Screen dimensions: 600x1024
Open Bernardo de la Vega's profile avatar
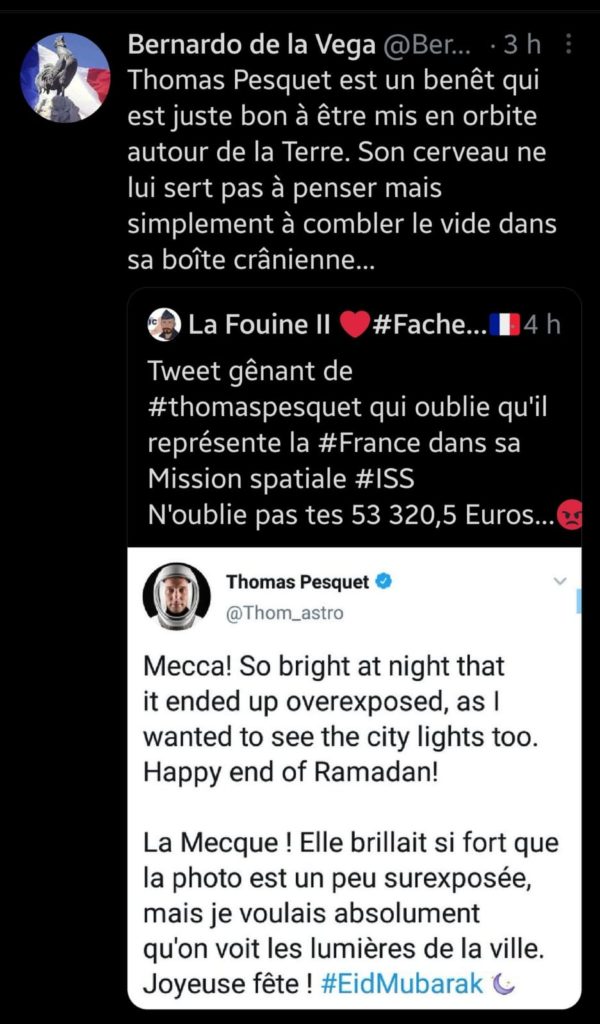point(65,77)
